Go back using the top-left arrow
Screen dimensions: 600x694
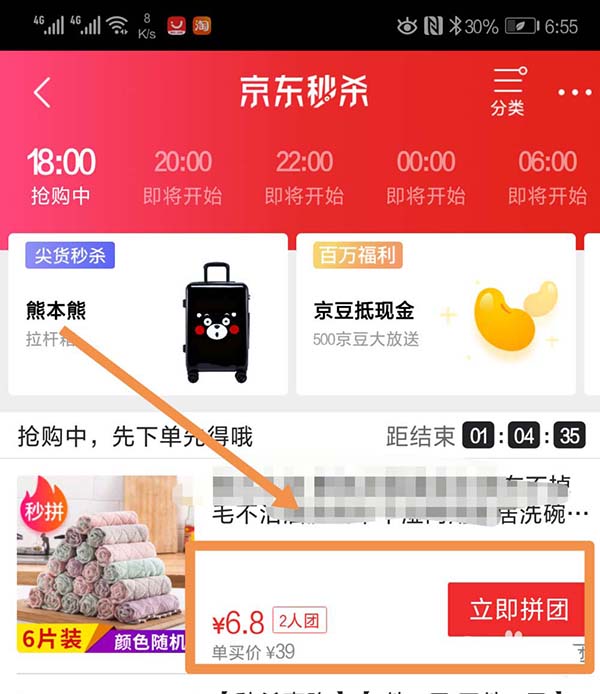pyautogui.click(x=41, y=93)
